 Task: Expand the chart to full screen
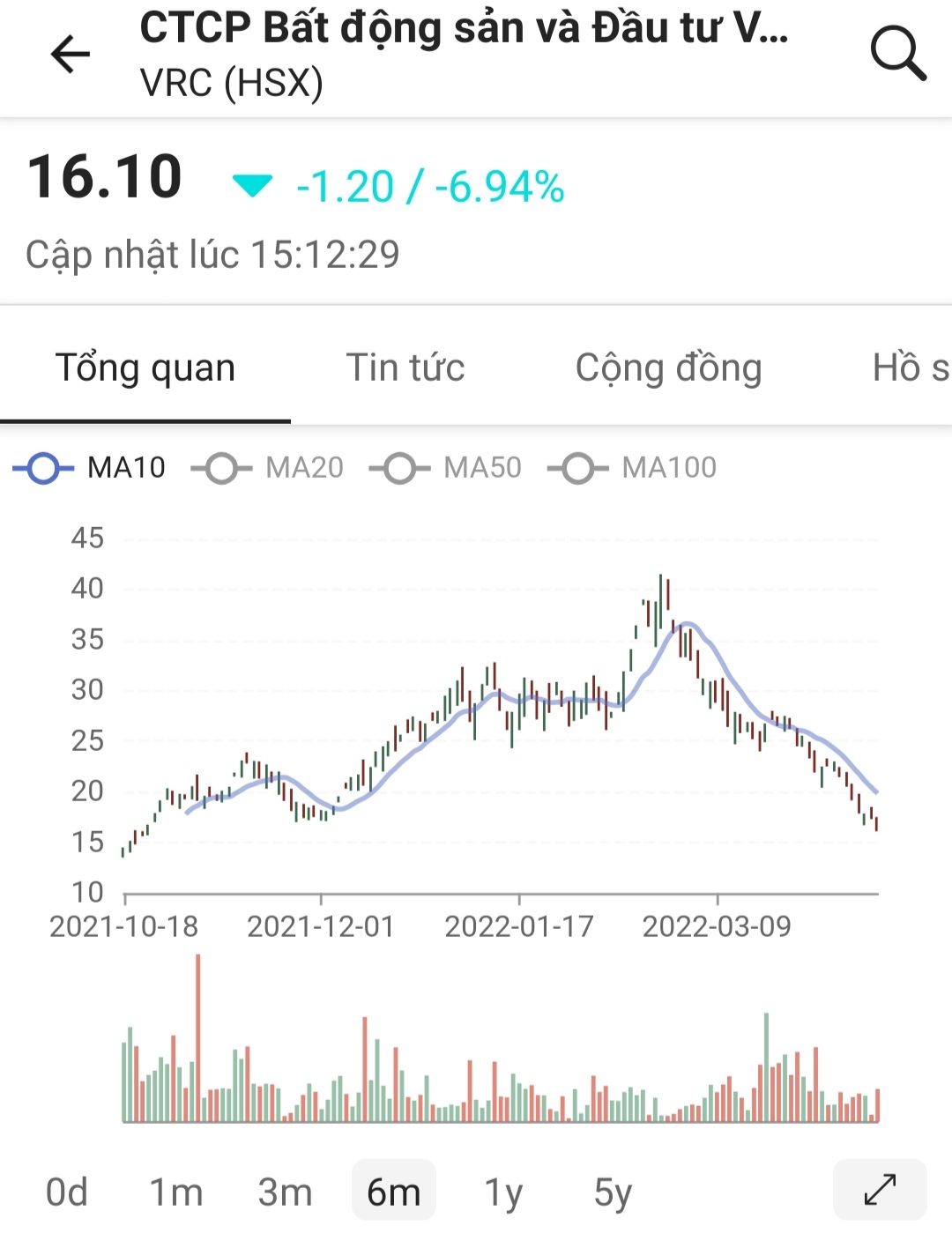point(880,1190)
